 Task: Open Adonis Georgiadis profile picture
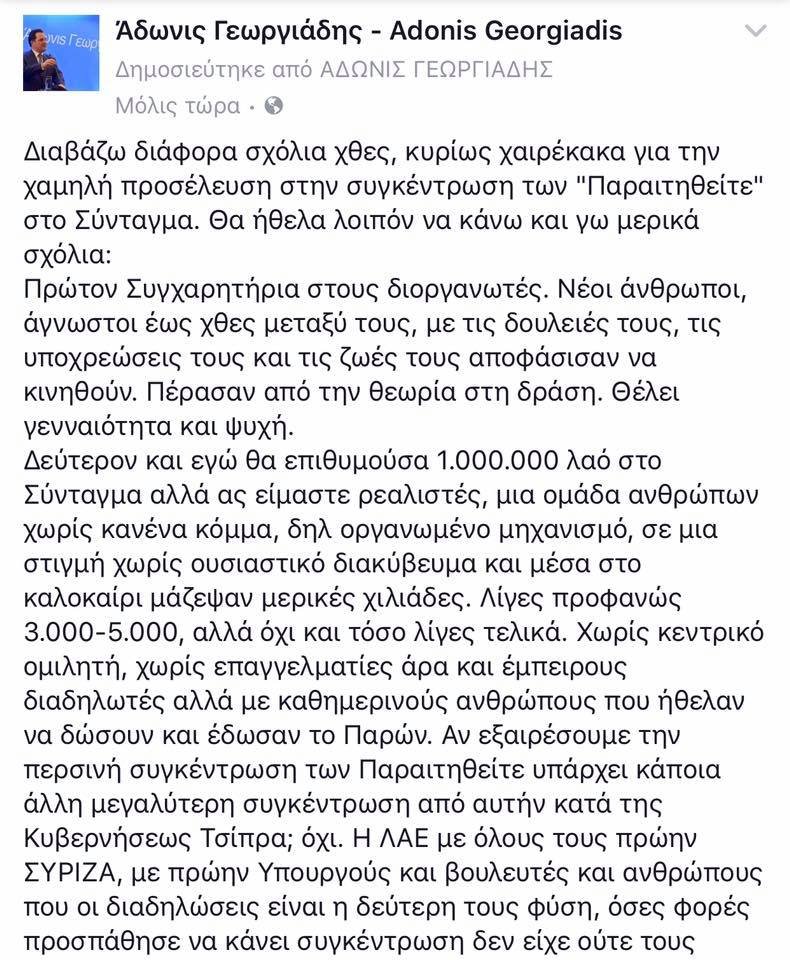[x=60, y=53]
